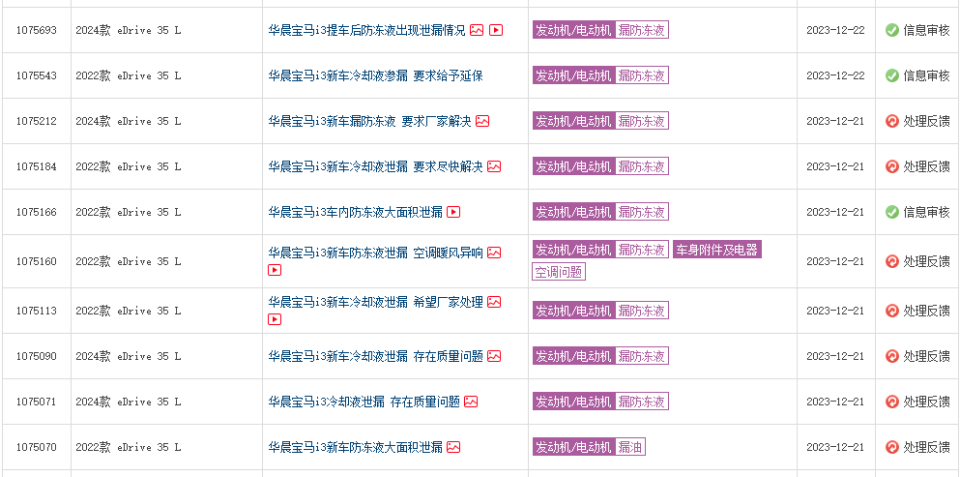Open complaint 1075693 about 提车后防冻液出现泄漏情况

pyautogui.click(x=367, y=30)
